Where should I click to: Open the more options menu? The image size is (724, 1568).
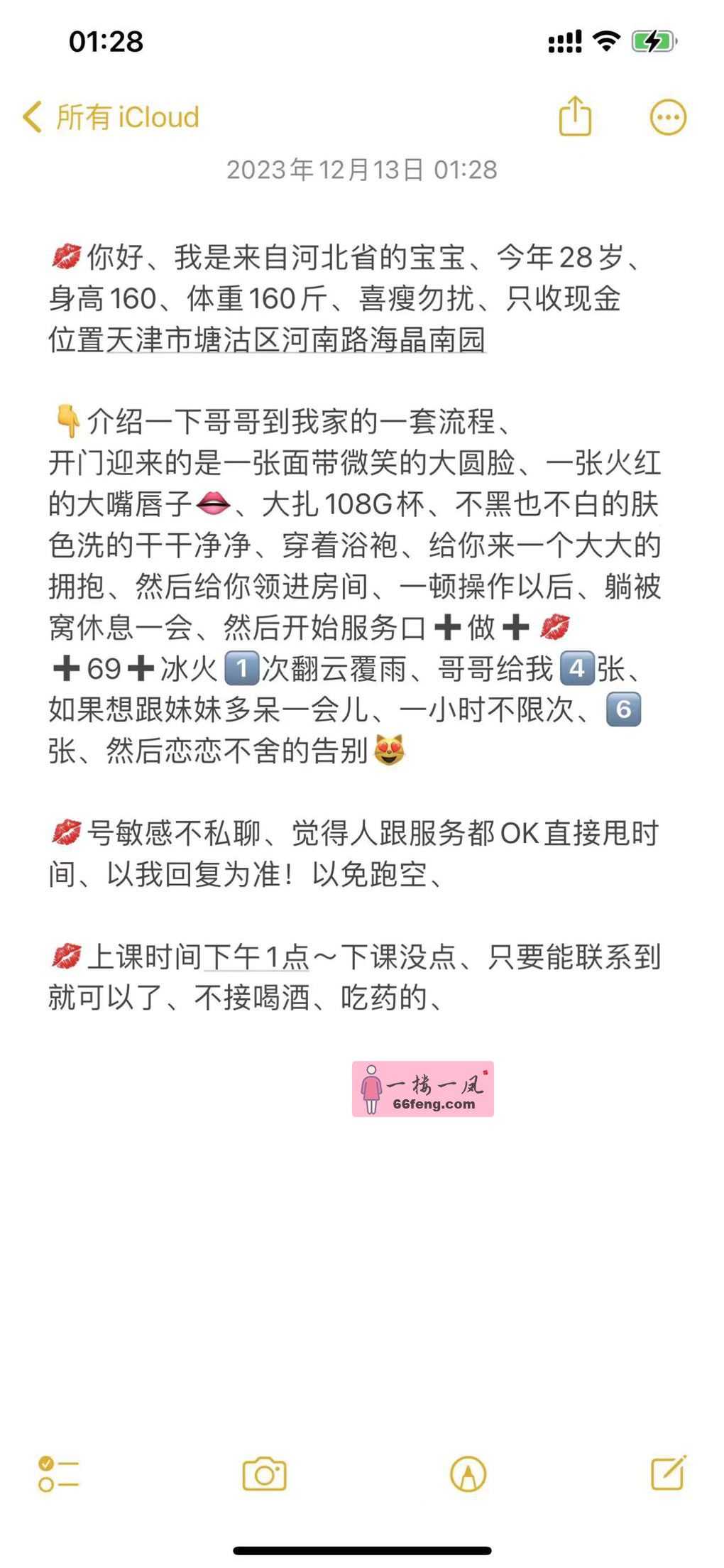pyautogui.click(x=668, y=117)
